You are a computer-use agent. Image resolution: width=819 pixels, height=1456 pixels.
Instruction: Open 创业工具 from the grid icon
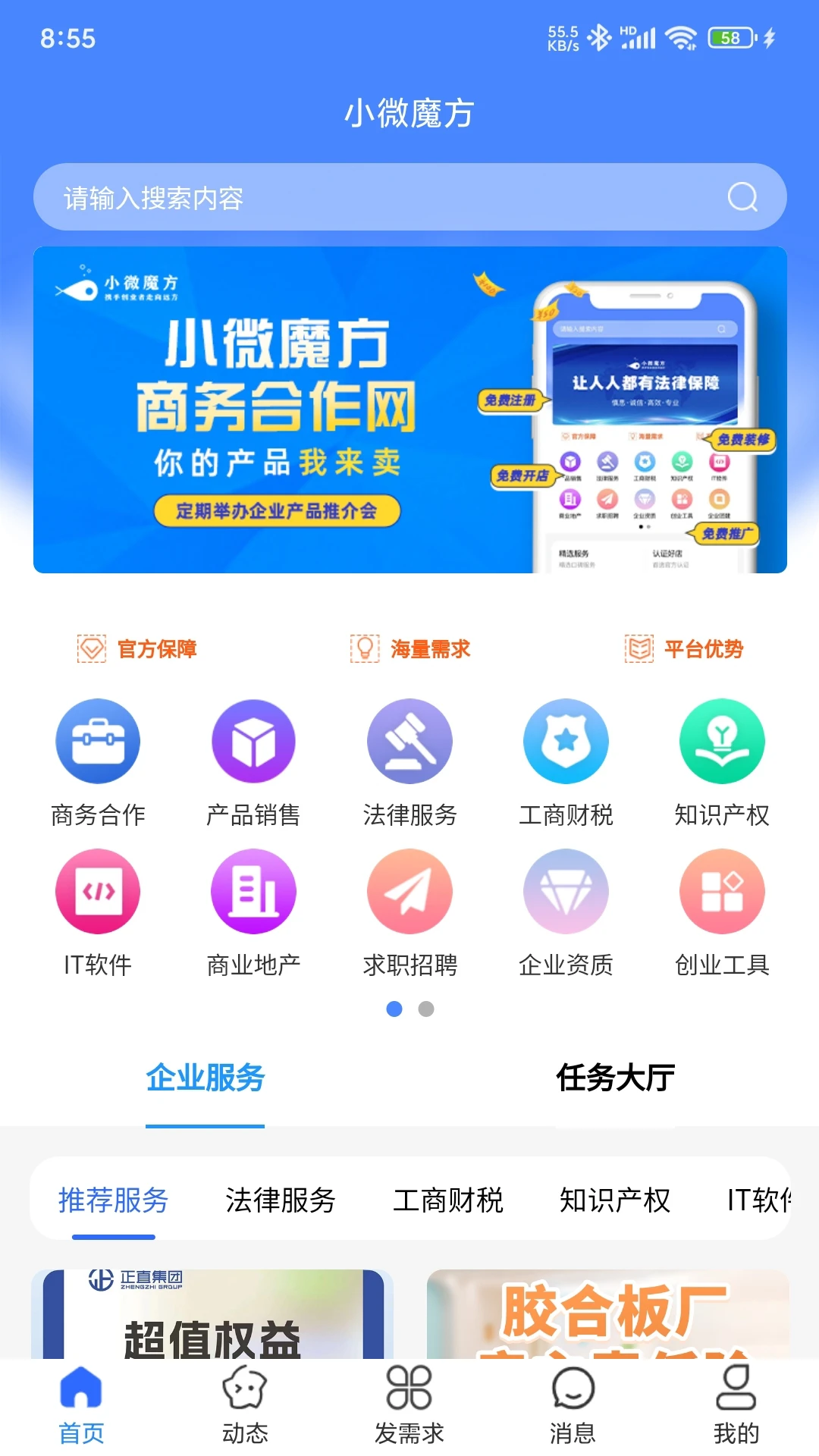coord(722,892)
